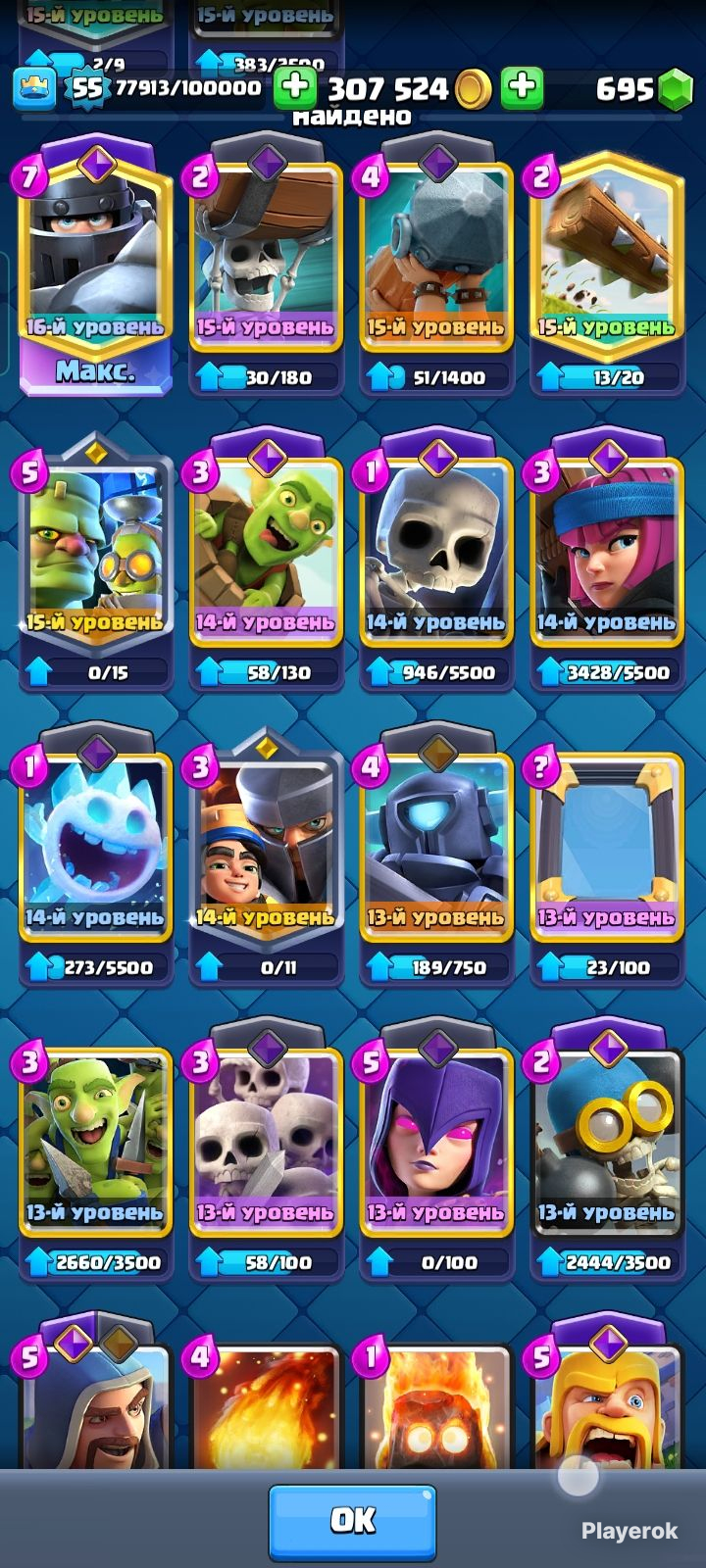Tap the OK button
The image size is (706, 1568).
352,1520
